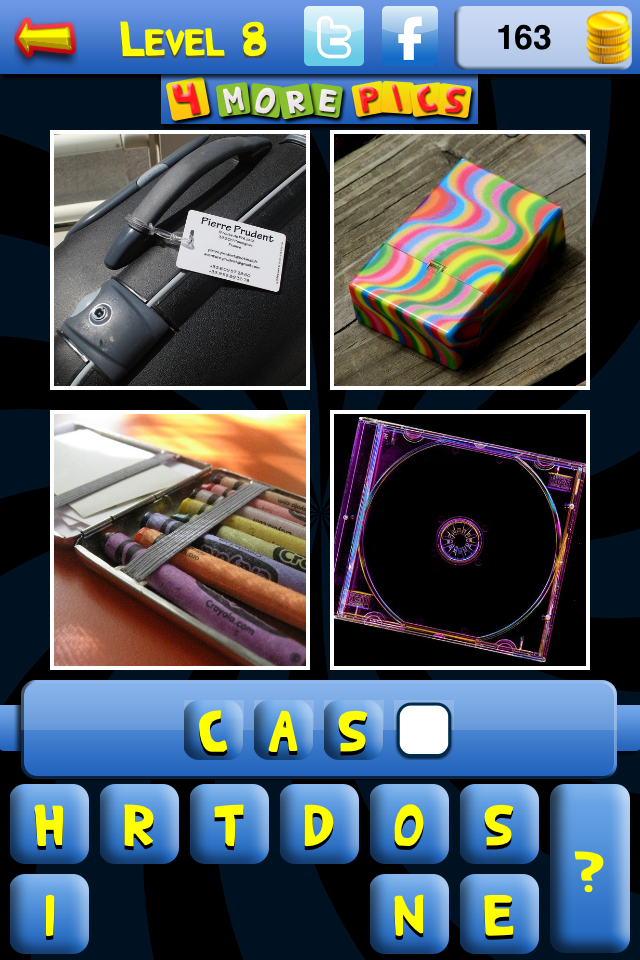Get a hint with the question mark

coord(589,868)
